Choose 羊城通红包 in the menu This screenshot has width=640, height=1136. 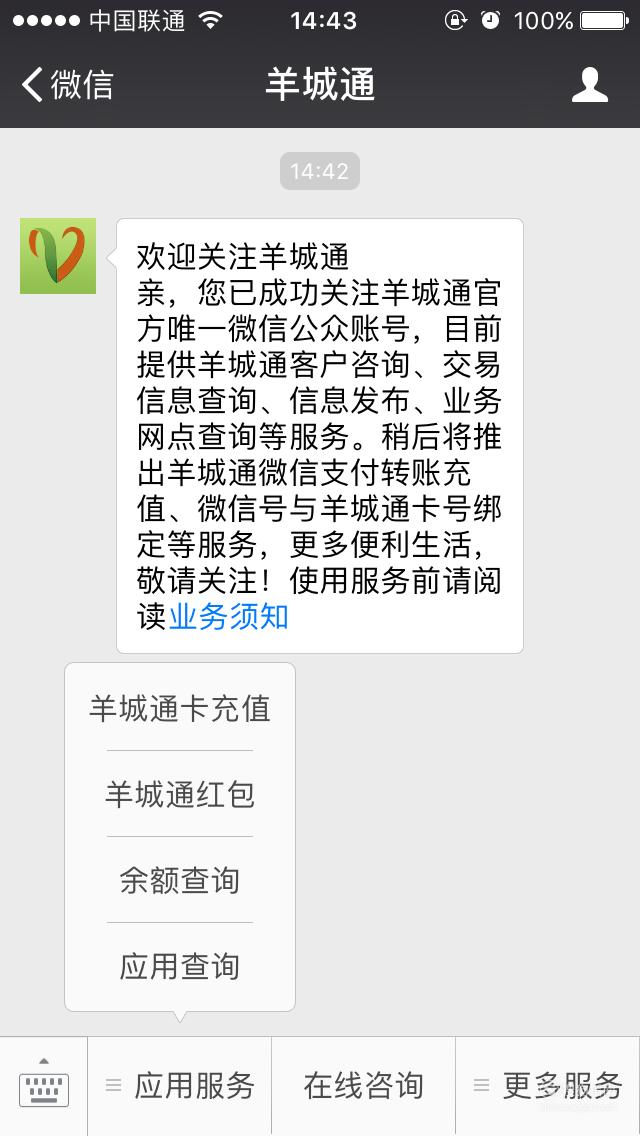pyautogui.click(x=180, y=794)
